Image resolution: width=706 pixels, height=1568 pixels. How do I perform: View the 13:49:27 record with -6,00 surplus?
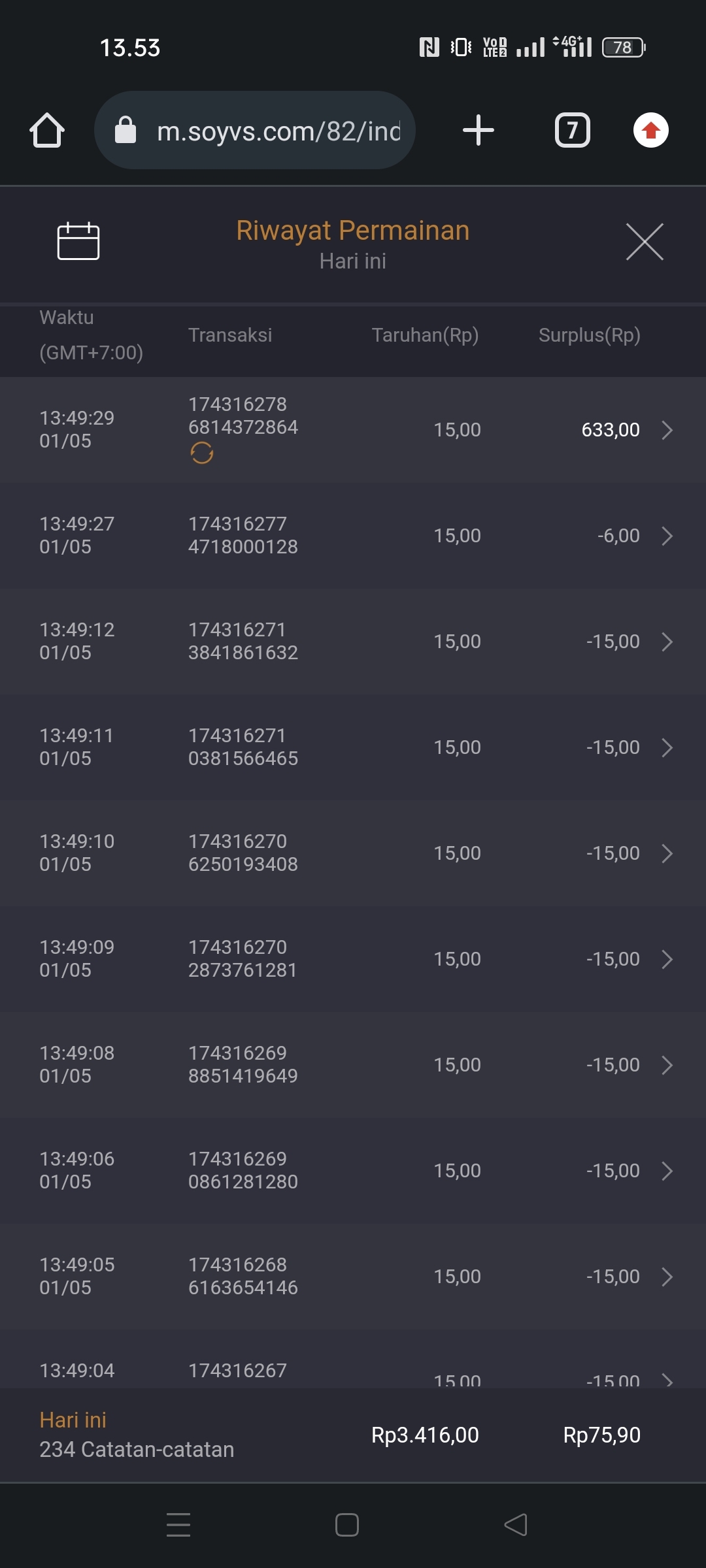667,536
